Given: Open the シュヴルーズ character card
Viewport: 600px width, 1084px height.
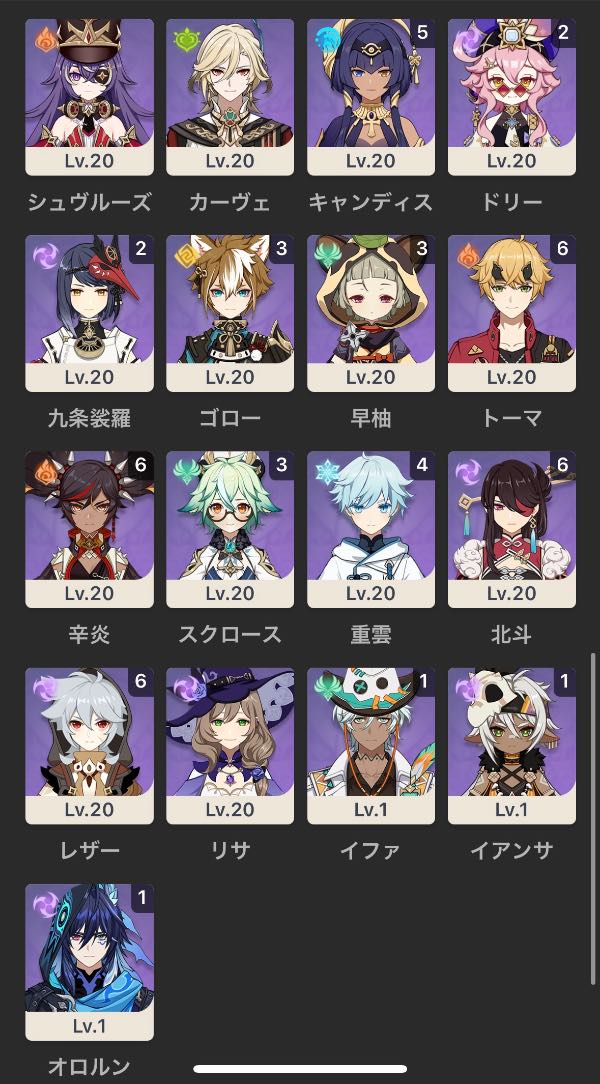Looking at the screenshot, I should pyautogui.click(x=89, y=97).
